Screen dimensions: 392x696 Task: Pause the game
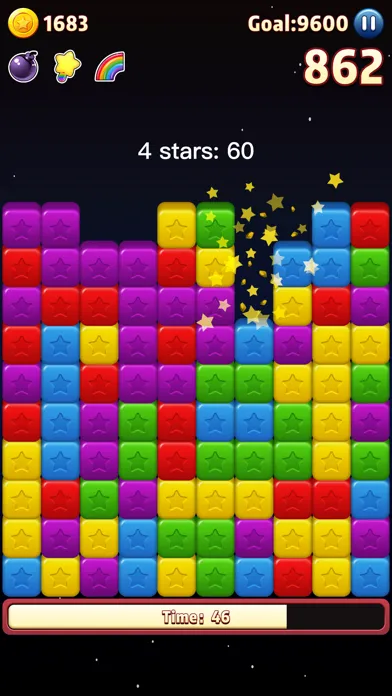pos(368,23)
